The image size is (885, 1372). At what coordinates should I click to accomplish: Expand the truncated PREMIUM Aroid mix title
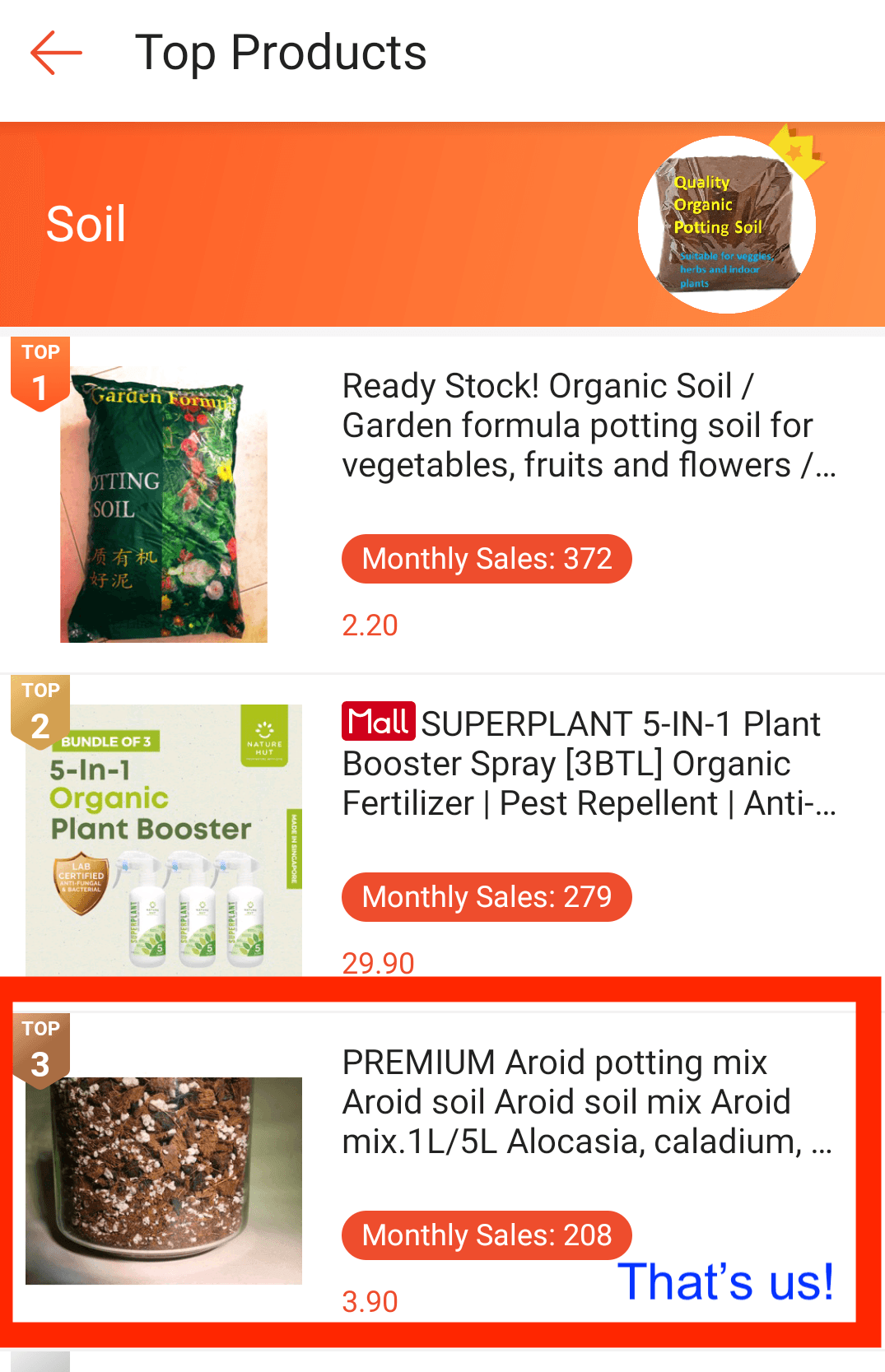pos(589,1101)
